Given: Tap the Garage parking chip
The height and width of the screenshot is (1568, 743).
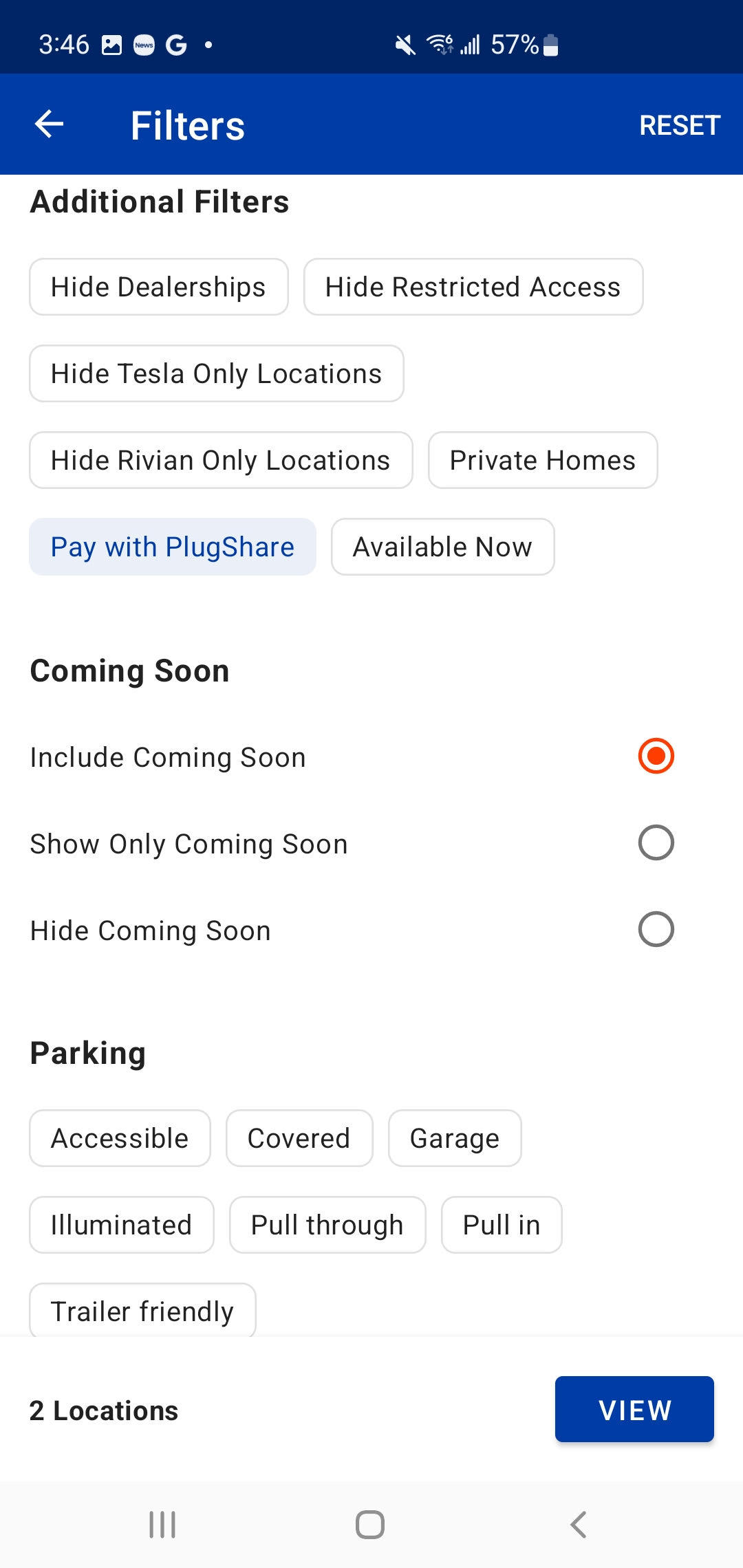Looking at the screenshot, I should click(454, 1138).
